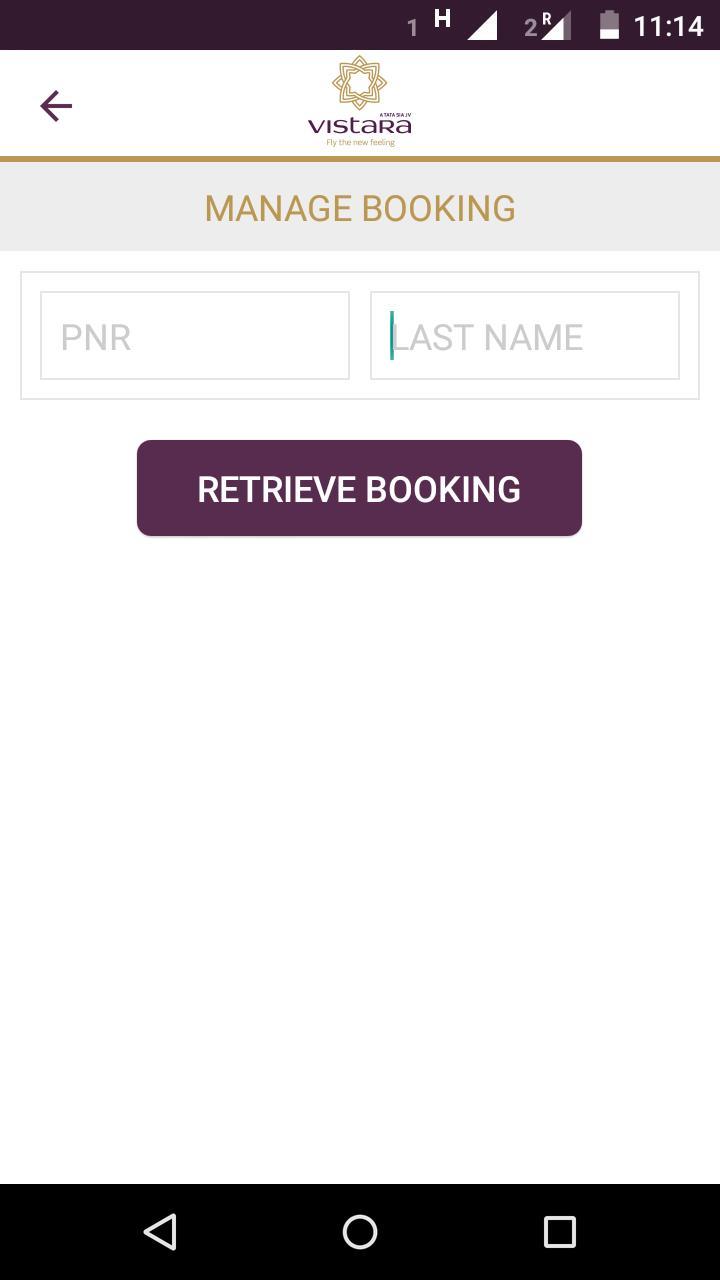The width and height of the screenshot is (720, 1280).
Task: Tap the system back button
Action: [x=160, y=1231]
